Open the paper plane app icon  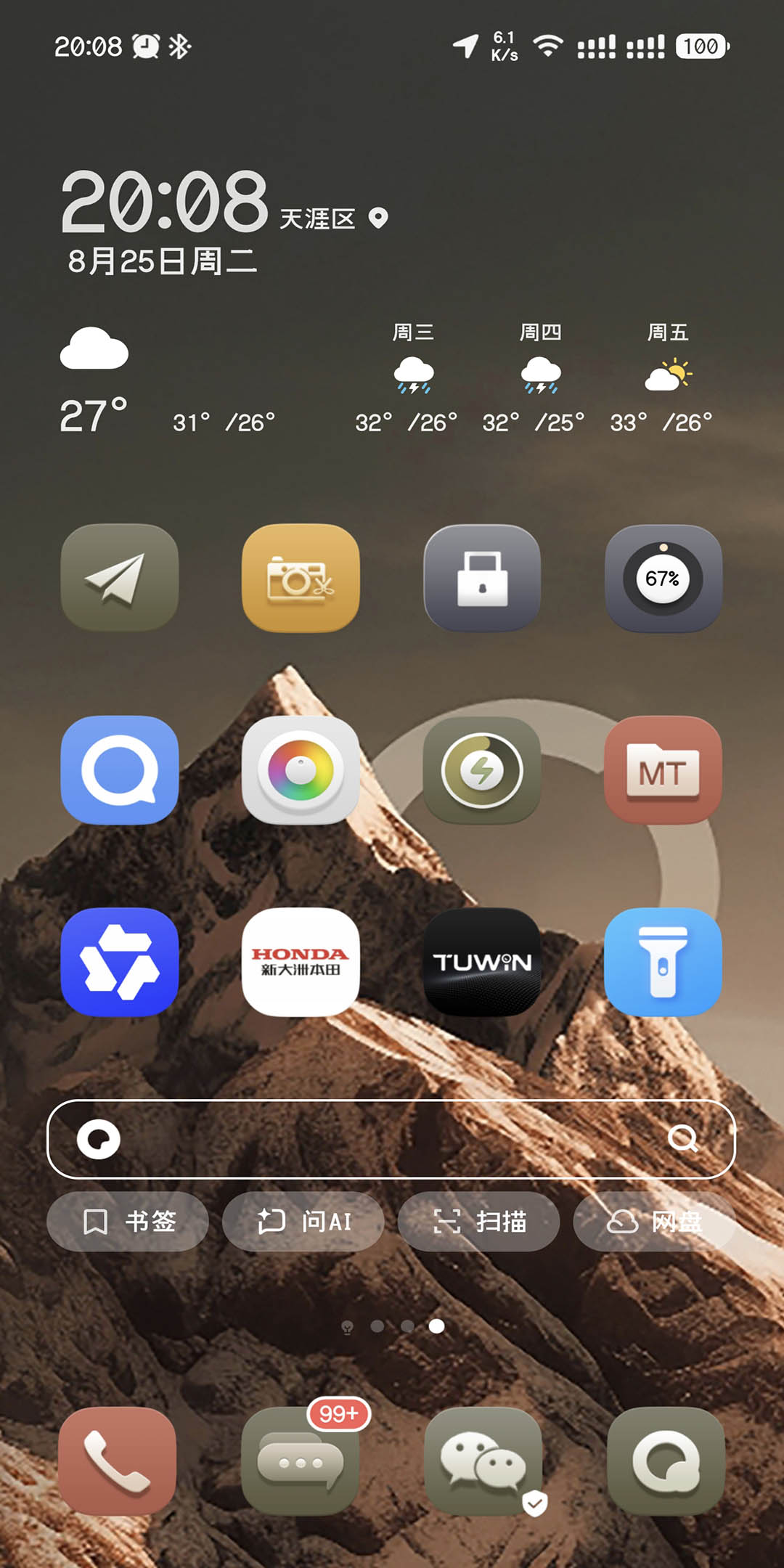click(120, 578)
